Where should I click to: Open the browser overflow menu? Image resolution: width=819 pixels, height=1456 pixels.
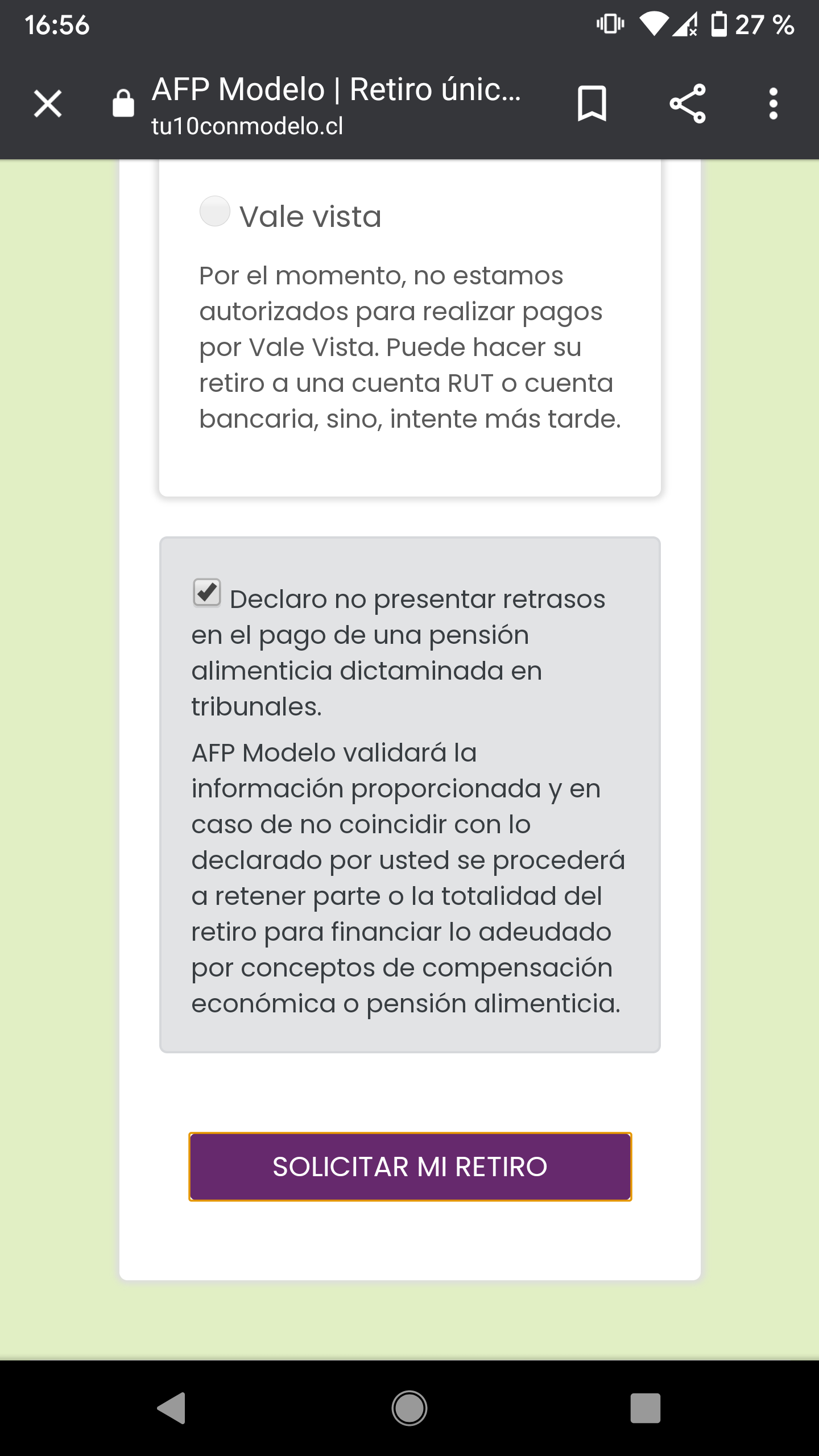773,104
